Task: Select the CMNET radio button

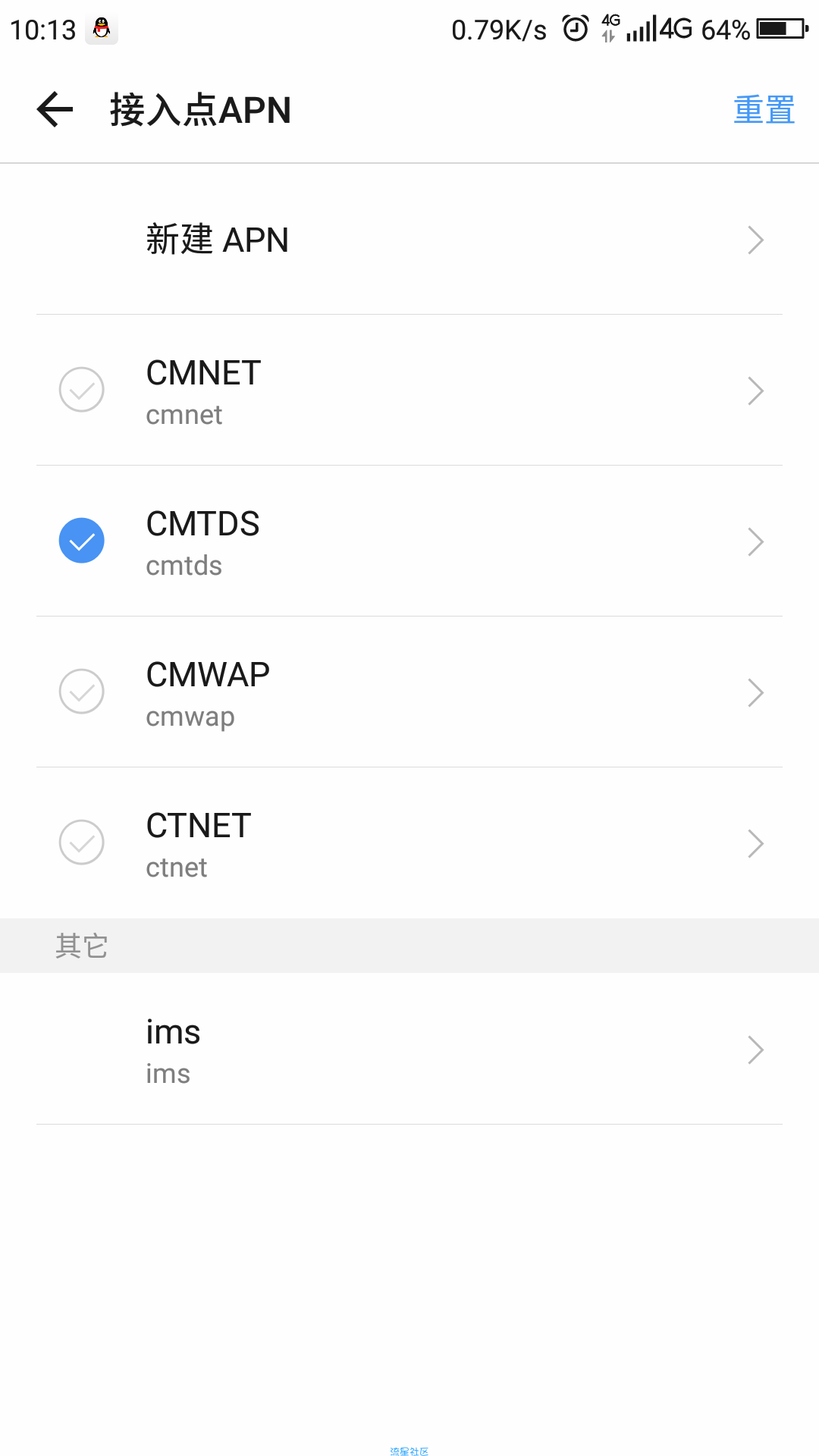Action: [81, 390]
